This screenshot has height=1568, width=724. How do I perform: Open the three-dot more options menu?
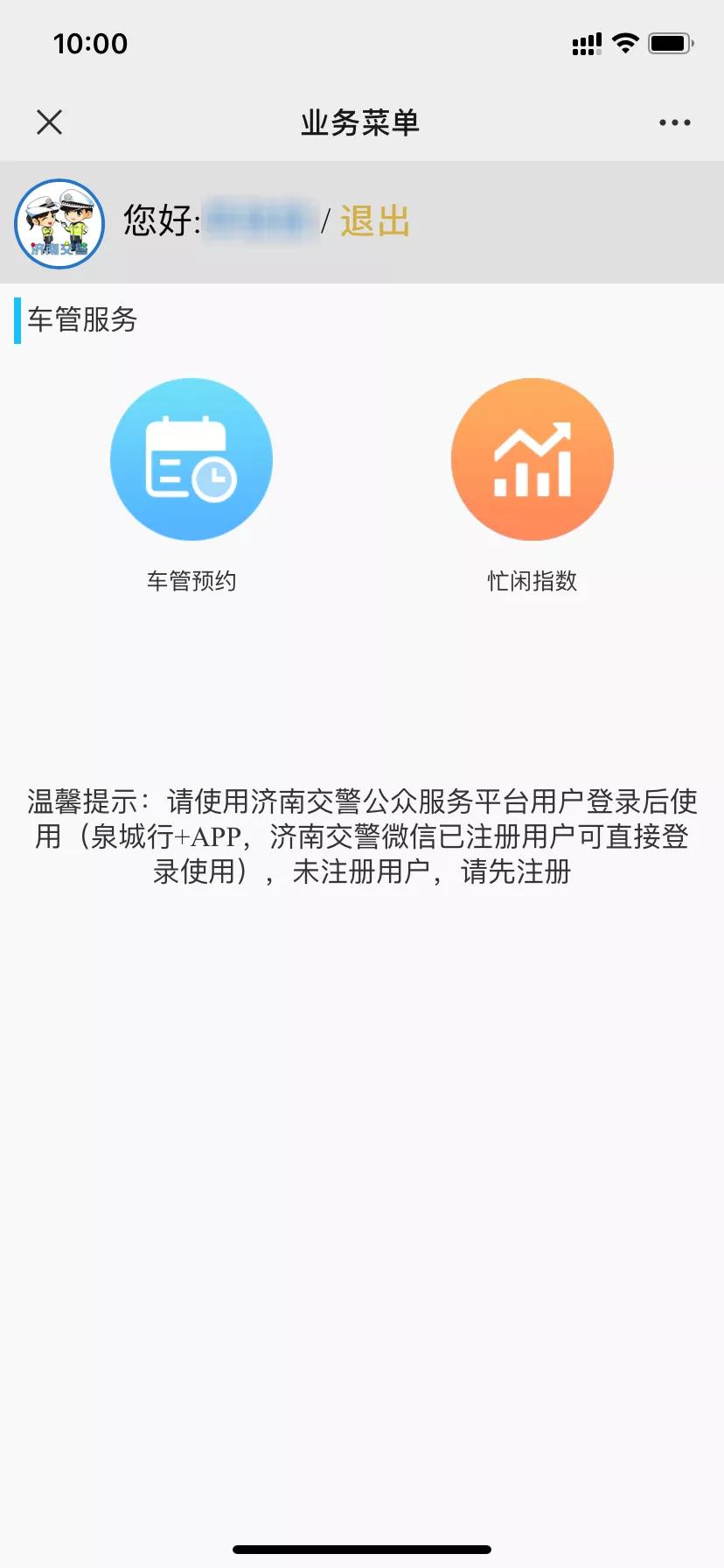[672, 122]
